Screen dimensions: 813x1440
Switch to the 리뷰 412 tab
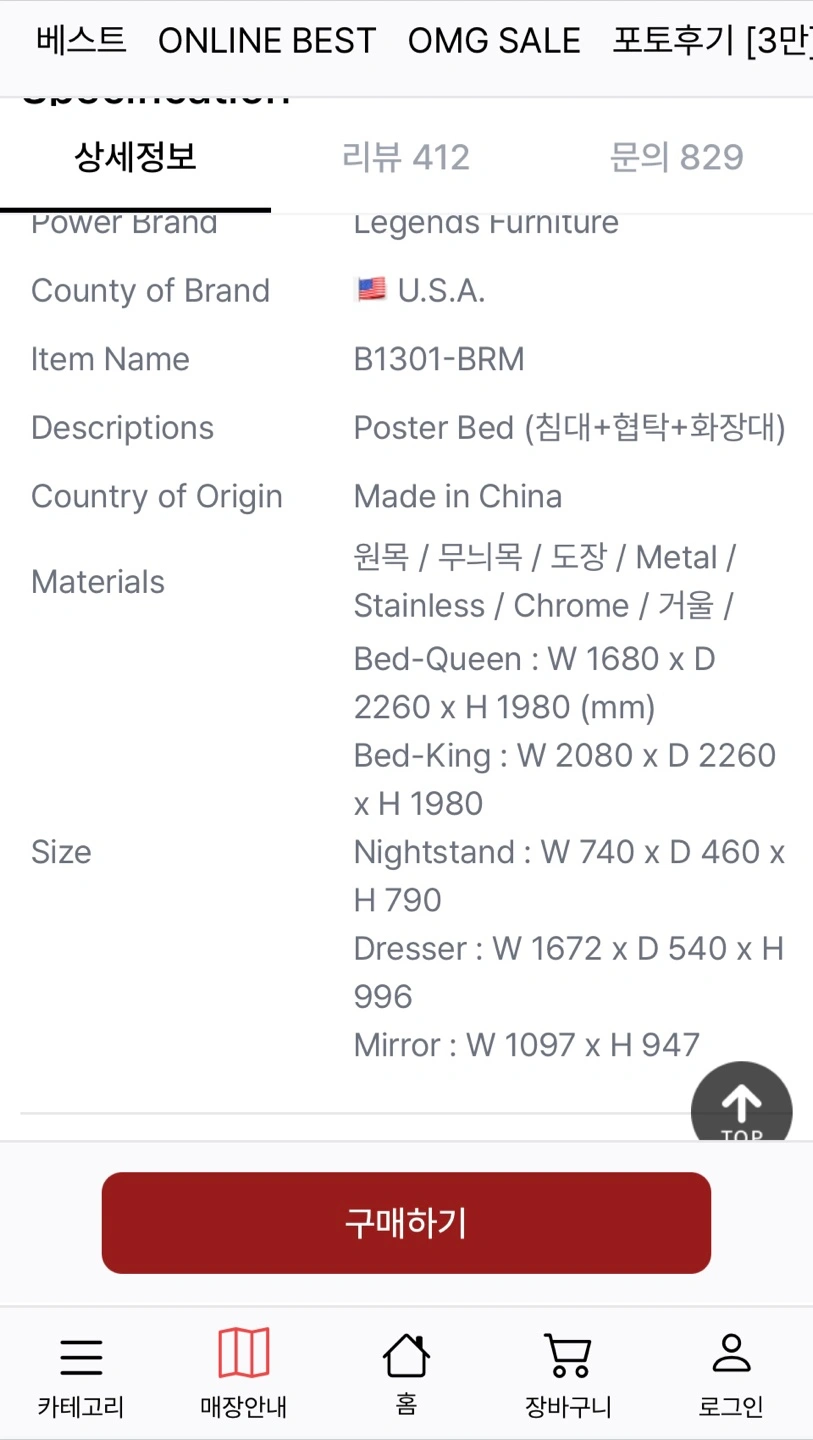click(x=406, y=157)
